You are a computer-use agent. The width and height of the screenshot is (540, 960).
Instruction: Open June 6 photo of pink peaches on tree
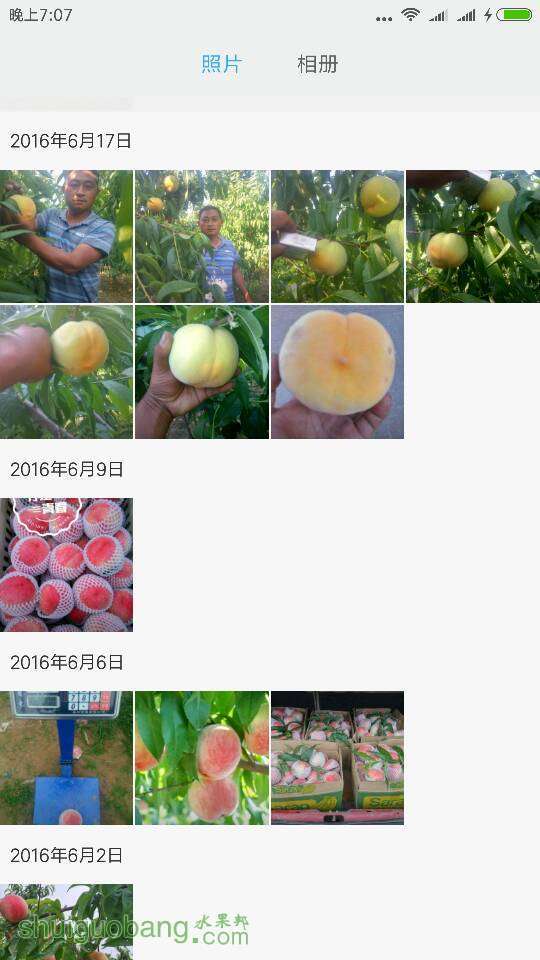[x=202, y=758]
